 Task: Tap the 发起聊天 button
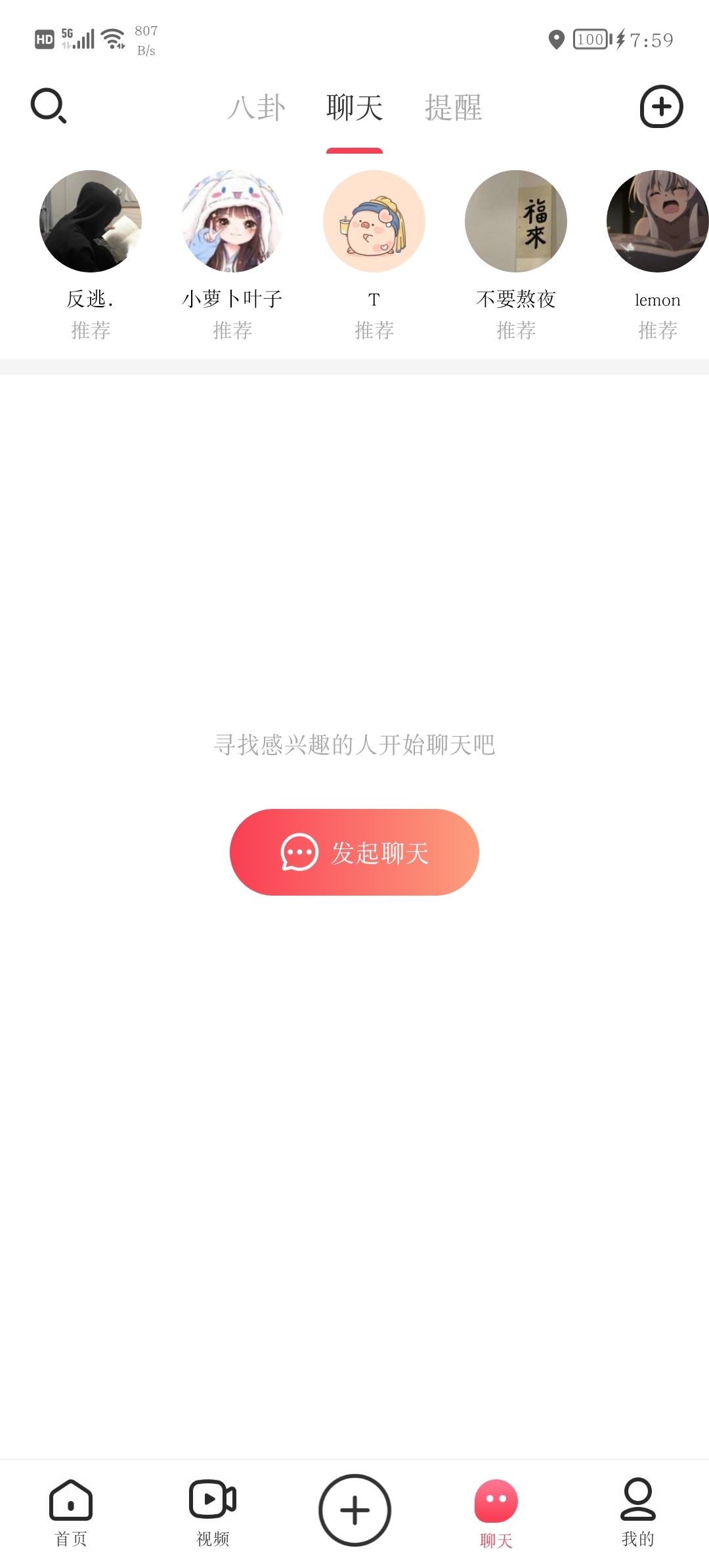pos(354,852)
